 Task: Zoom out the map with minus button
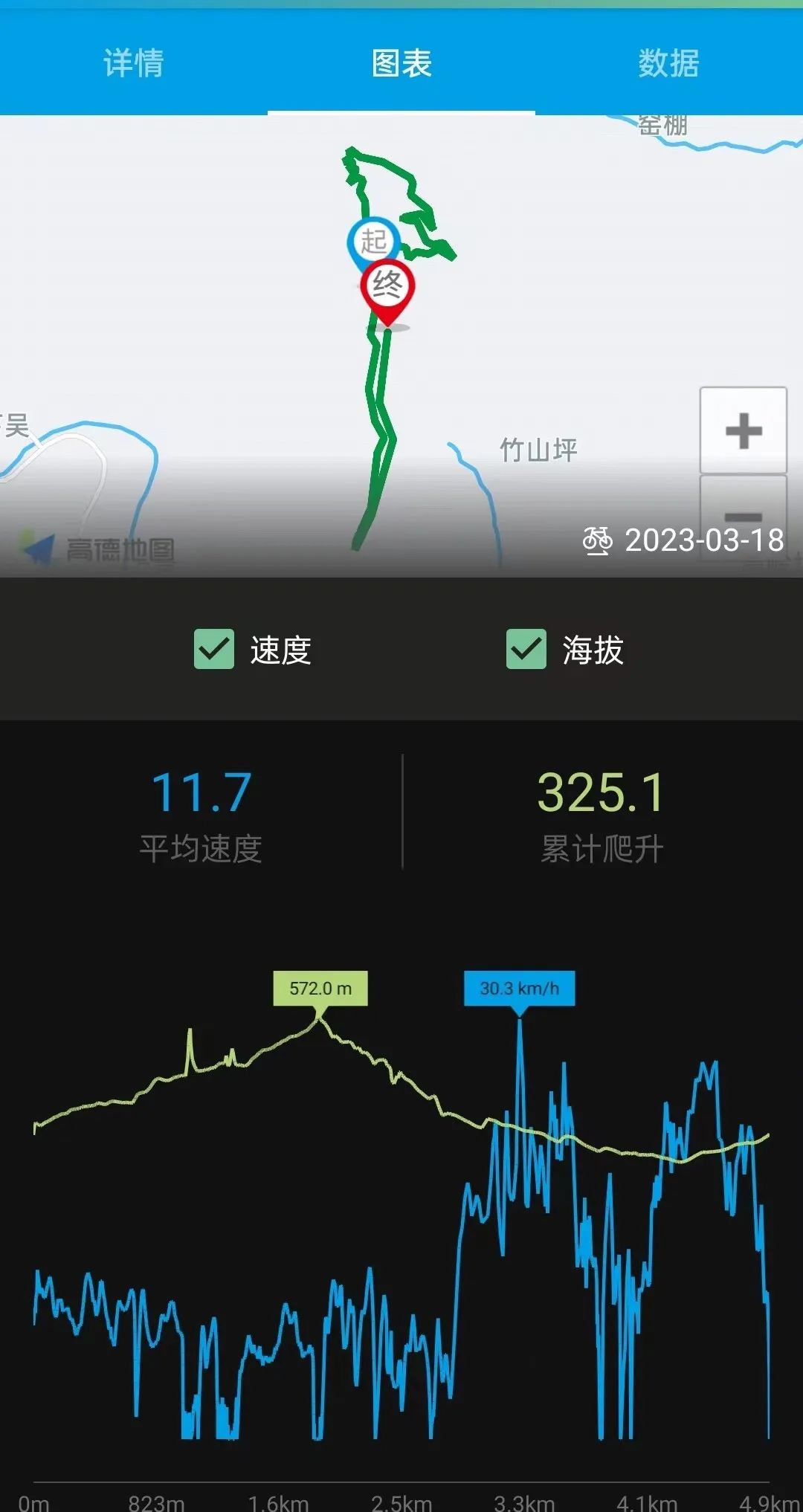[x=743, y=513]
